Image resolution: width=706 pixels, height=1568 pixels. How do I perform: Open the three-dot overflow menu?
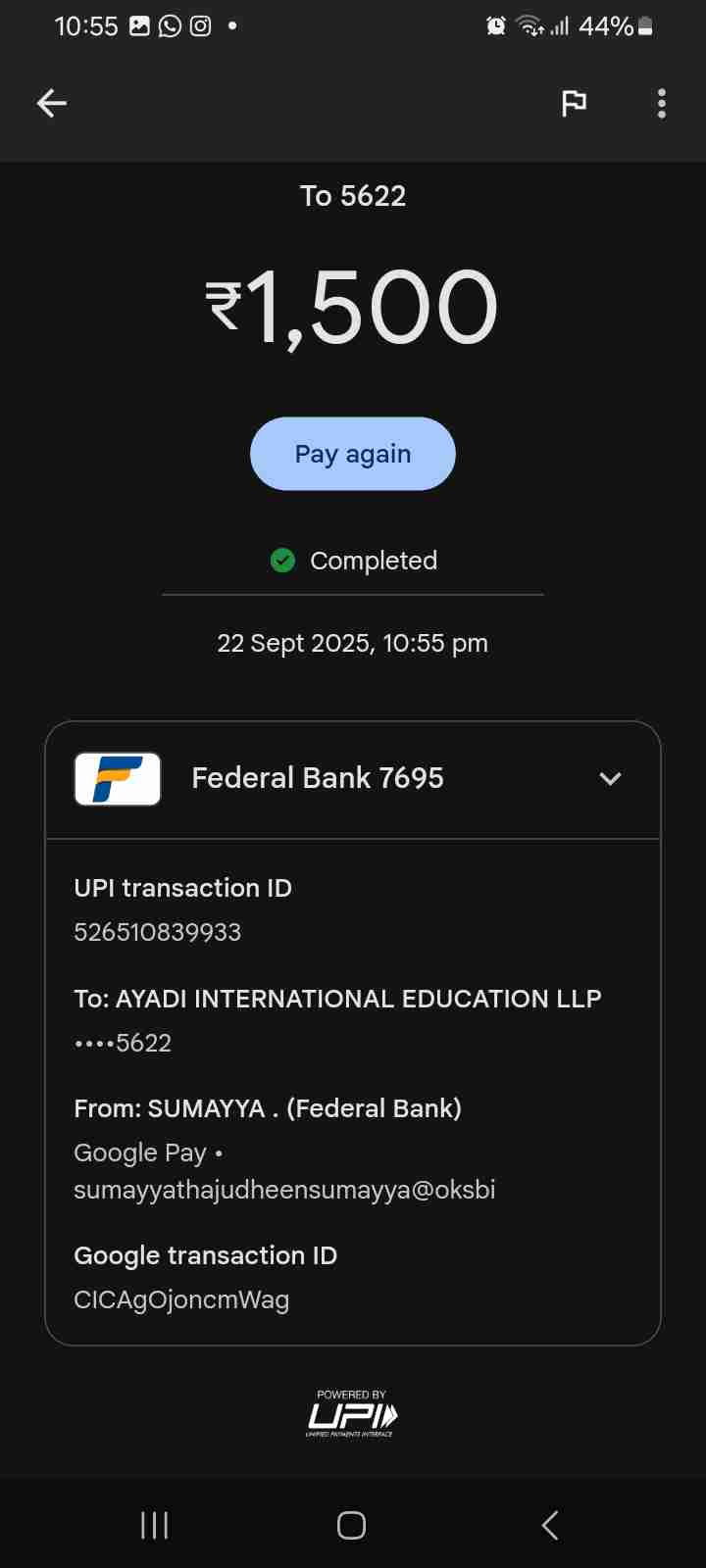click(662, 103)
